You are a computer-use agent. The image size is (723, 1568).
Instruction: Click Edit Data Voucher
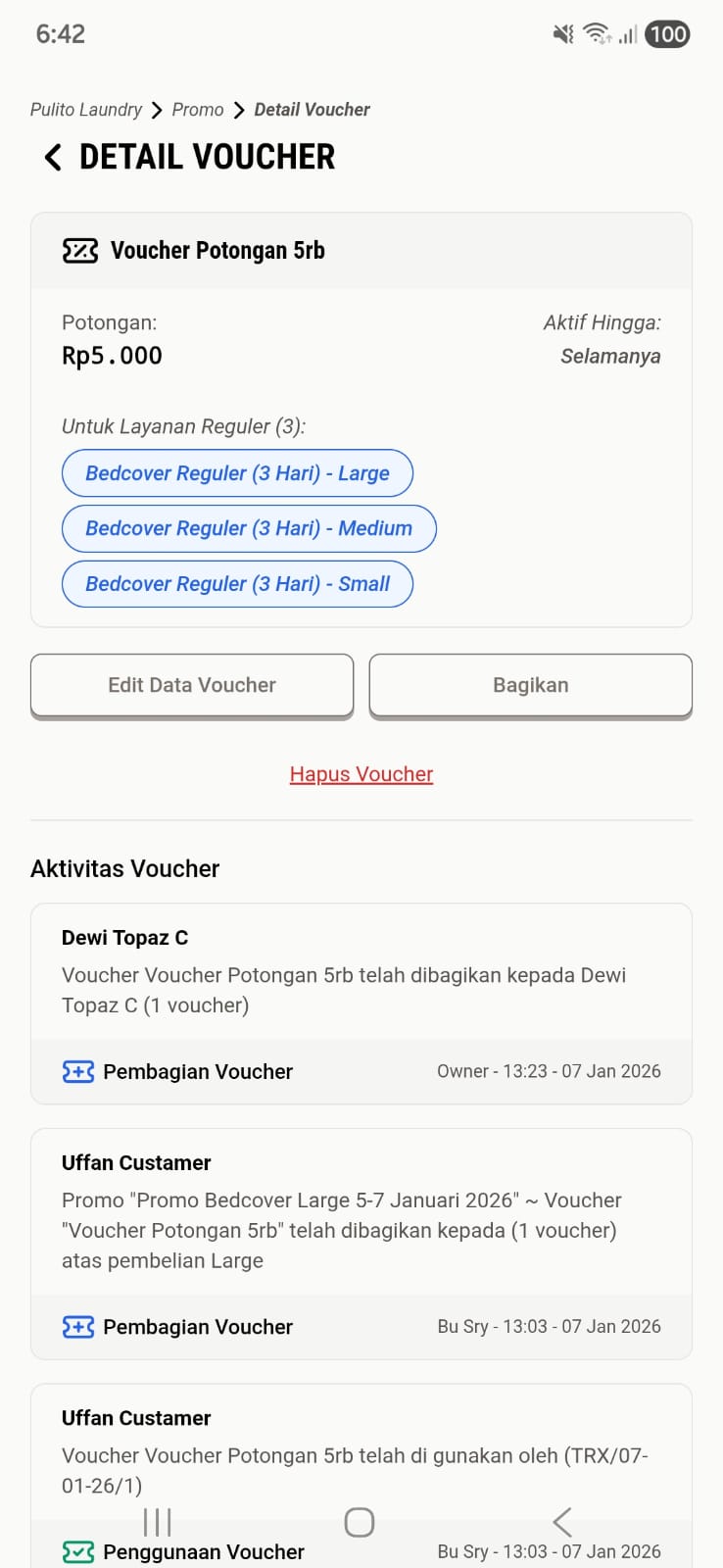(x=191, y=684)
